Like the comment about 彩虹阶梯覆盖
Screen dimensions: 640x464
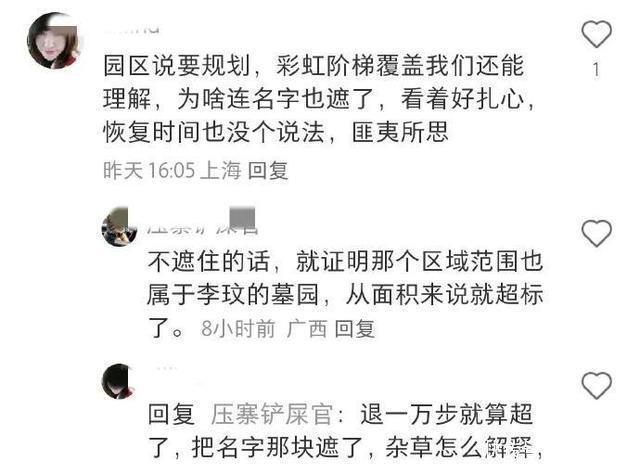(x=596, y=35)
